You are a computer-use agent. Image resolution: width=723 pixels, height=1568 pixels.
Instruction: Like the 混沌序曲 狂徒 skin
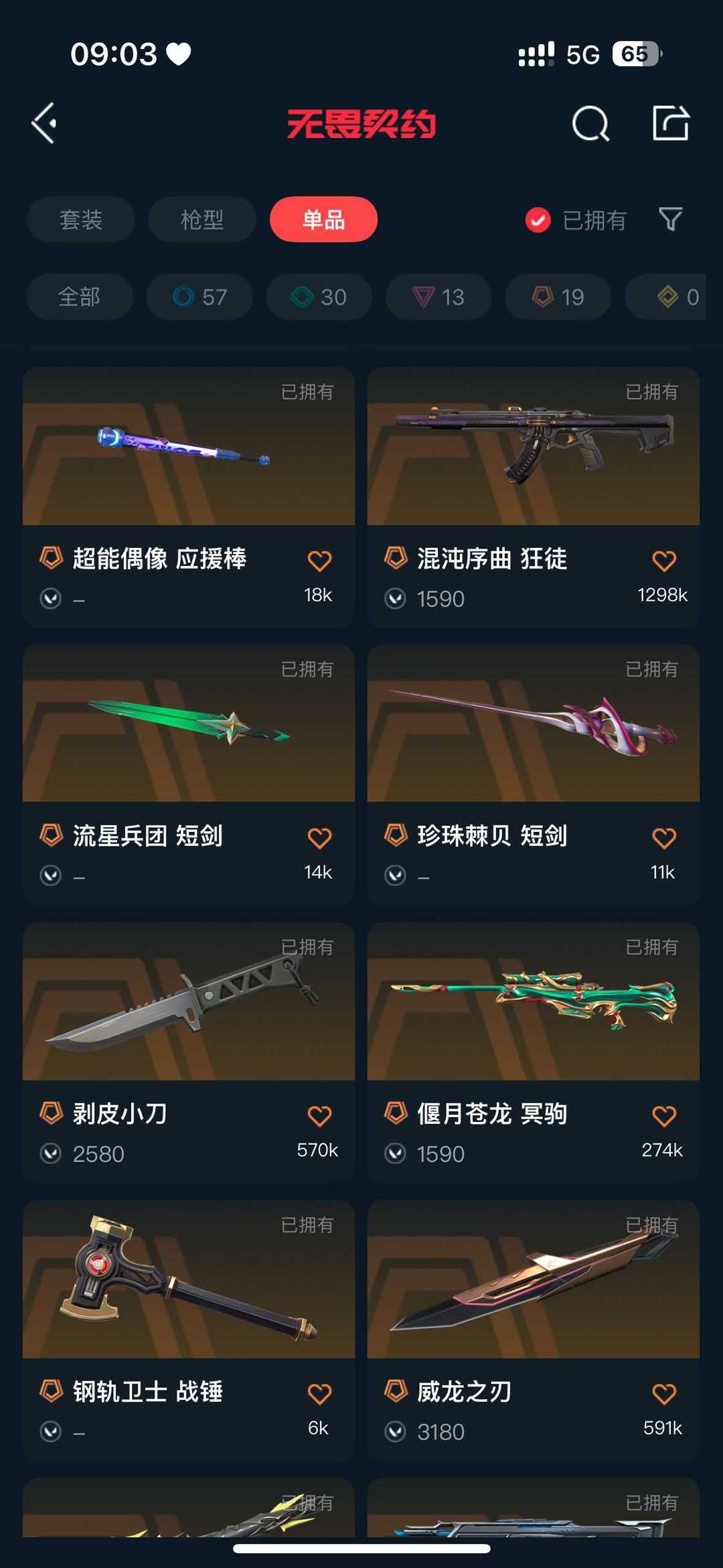point(664,561)
